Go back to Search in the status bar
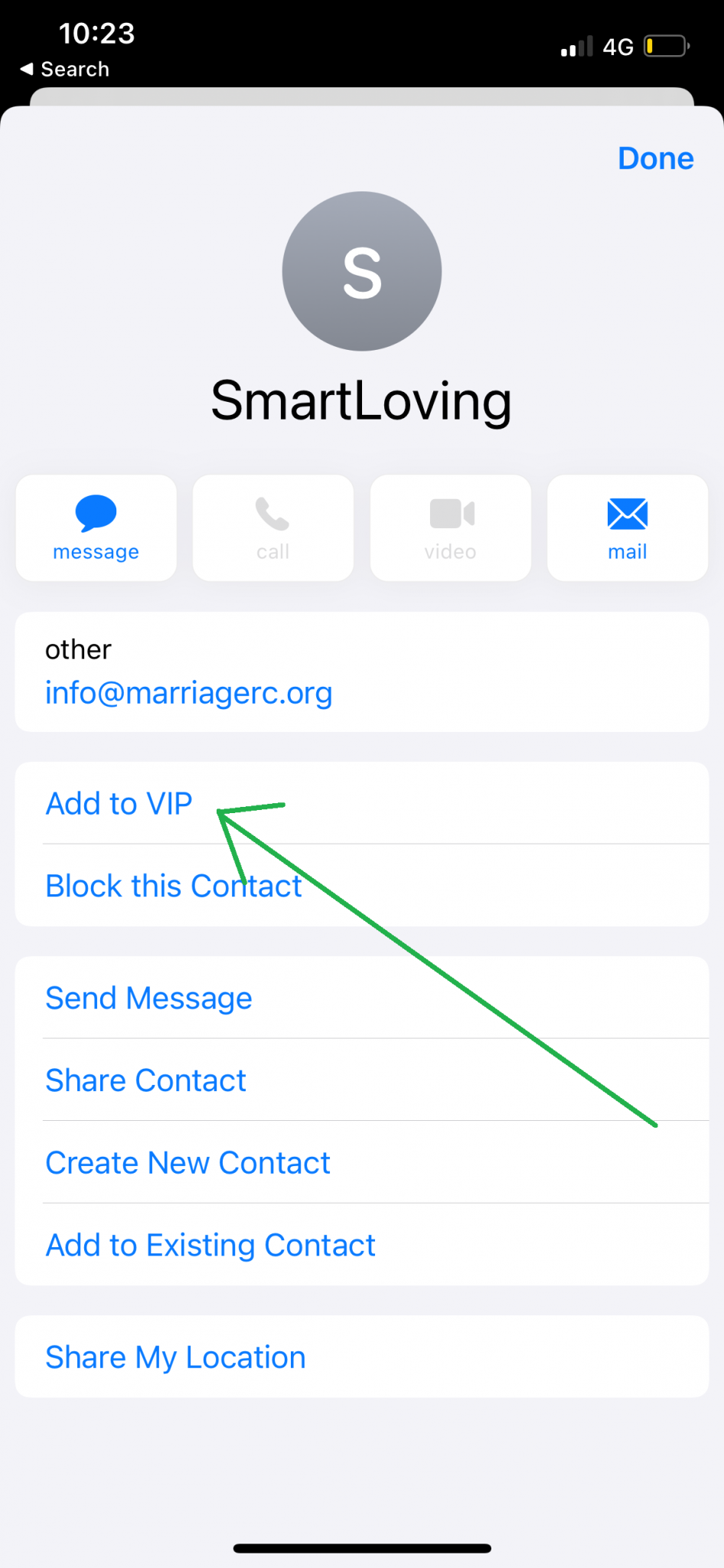This screenshot has height=1568, width=724. point(65,69)
